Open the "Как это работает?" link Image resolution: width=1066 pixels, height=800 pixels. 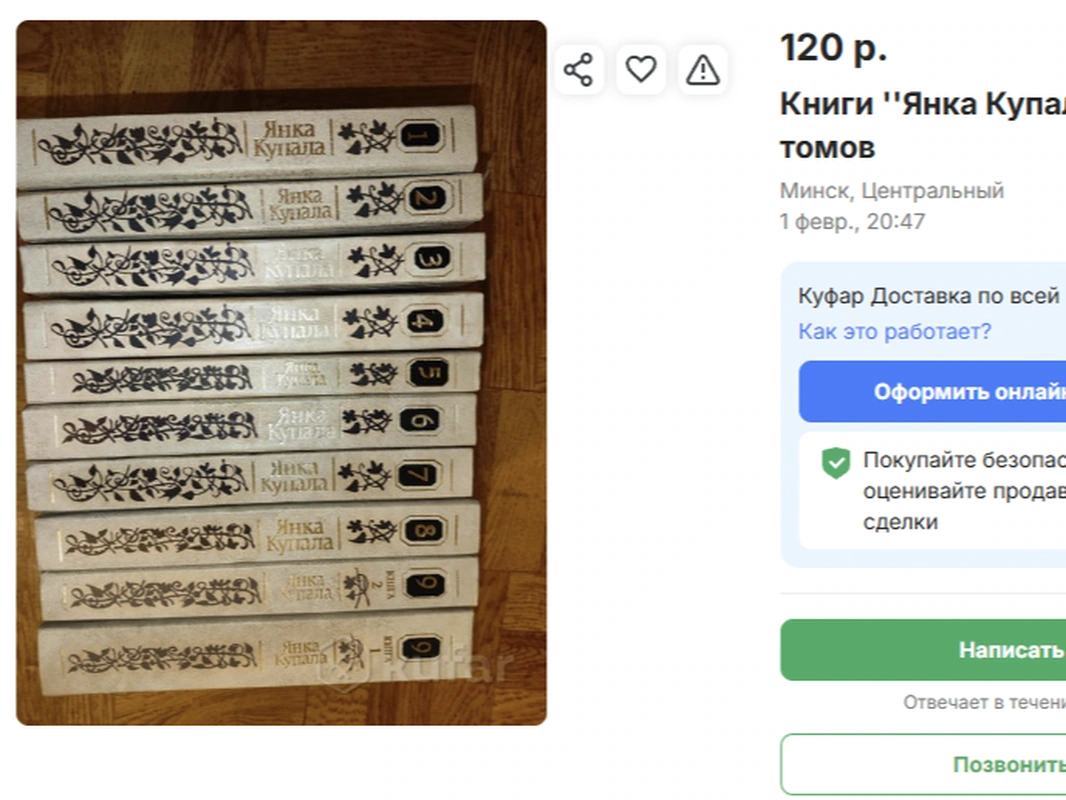point(894,332)
